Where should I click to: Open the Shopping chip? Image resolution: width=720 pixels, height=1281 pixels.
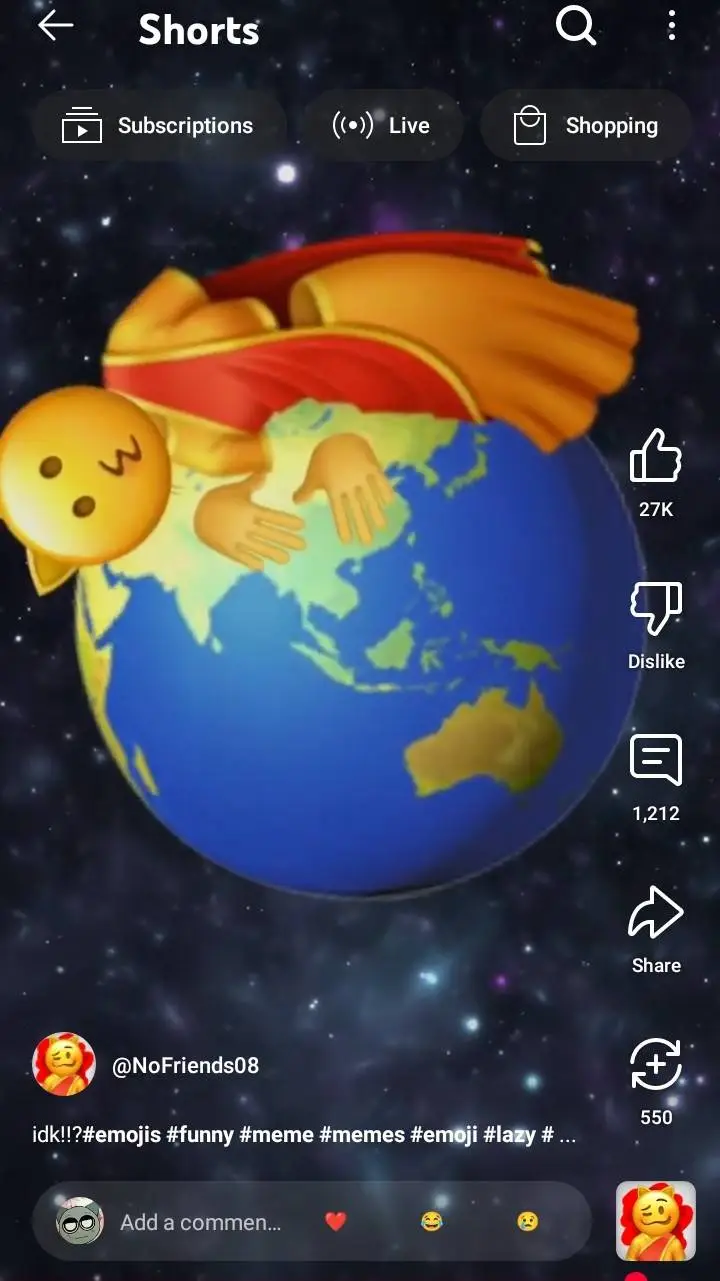(x=586, y=126)
